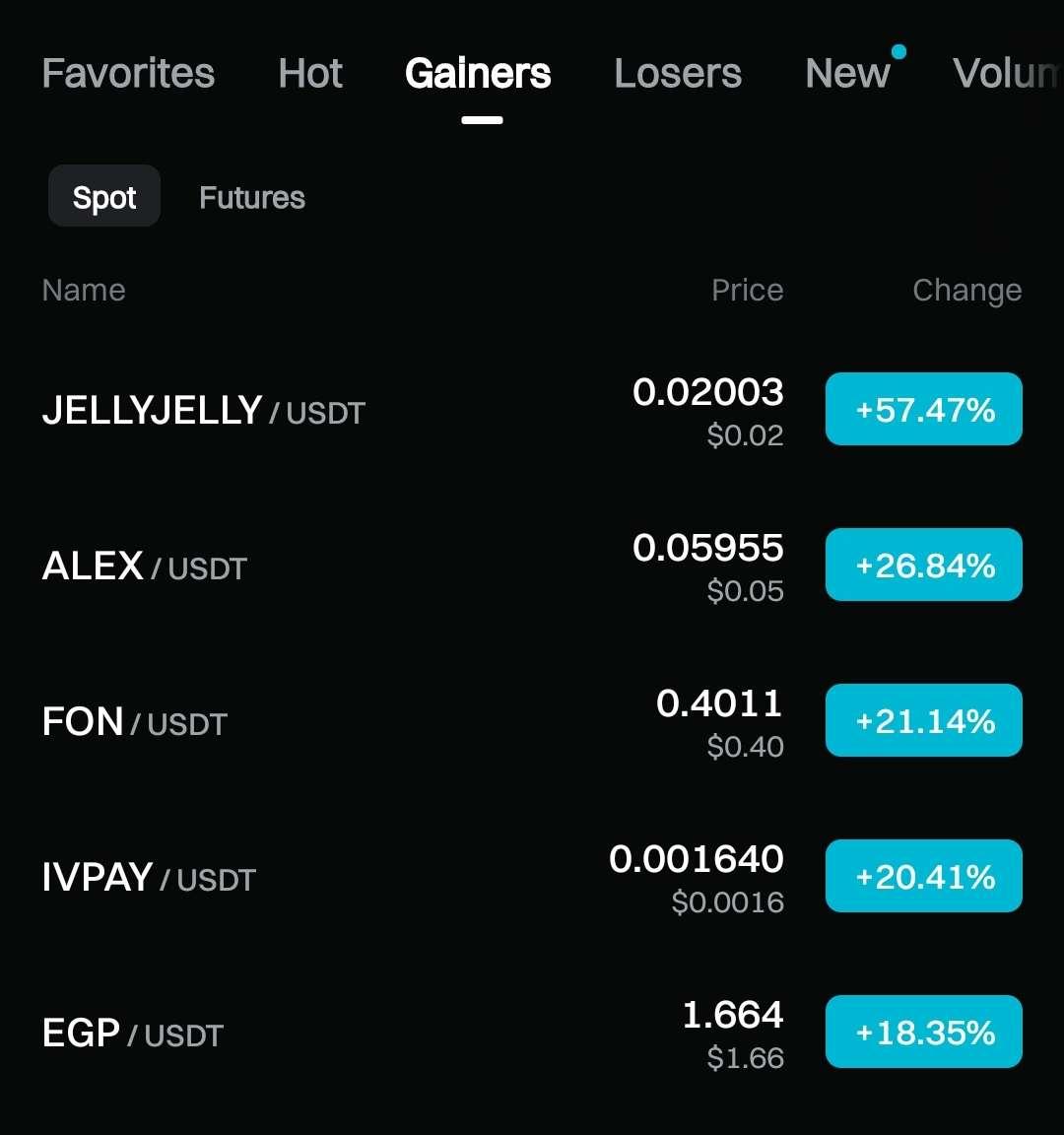Switch to the Favorites tab
Screen dimensions: 1064x1135
pyautogui.click(x=128, y=74)
